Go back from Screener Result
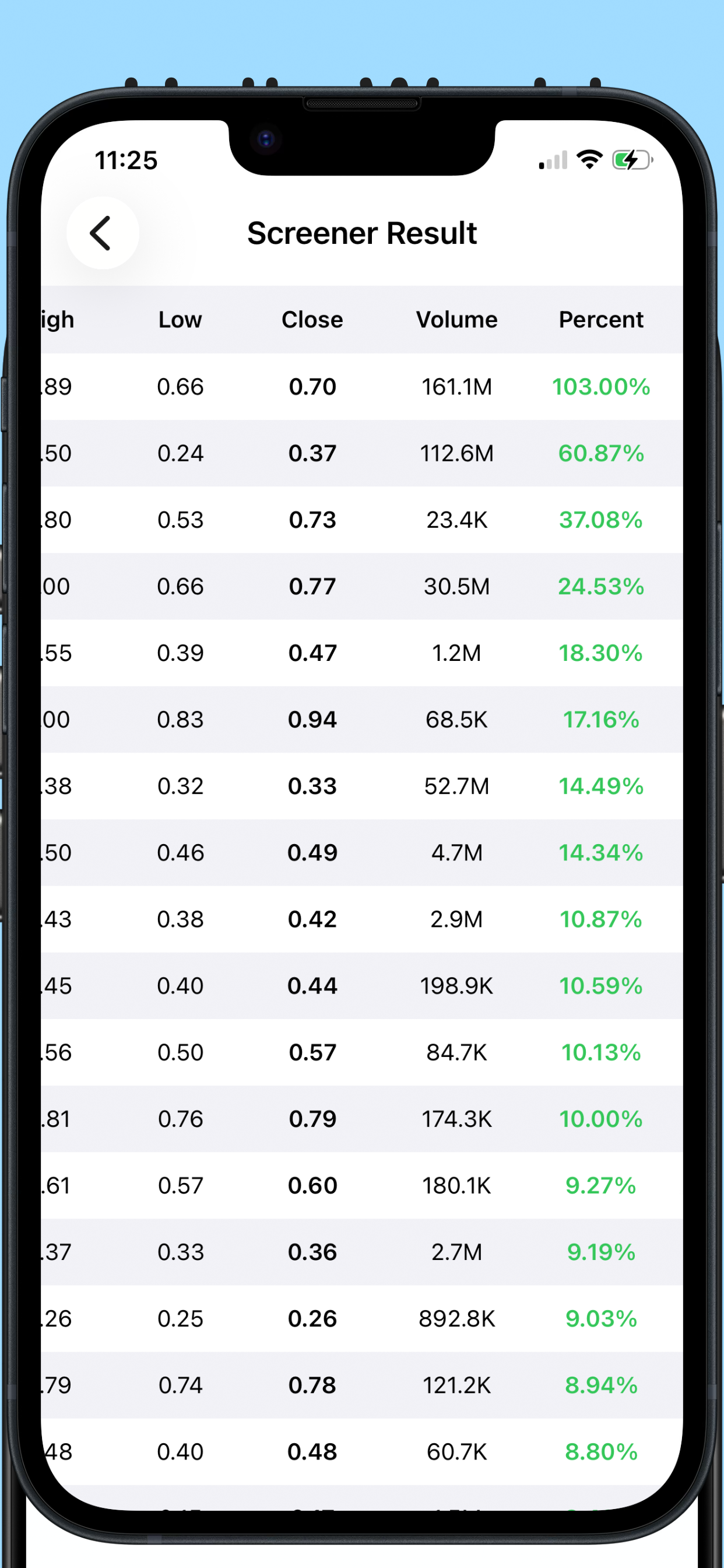Screen dimensions: 724x1568 102,233
